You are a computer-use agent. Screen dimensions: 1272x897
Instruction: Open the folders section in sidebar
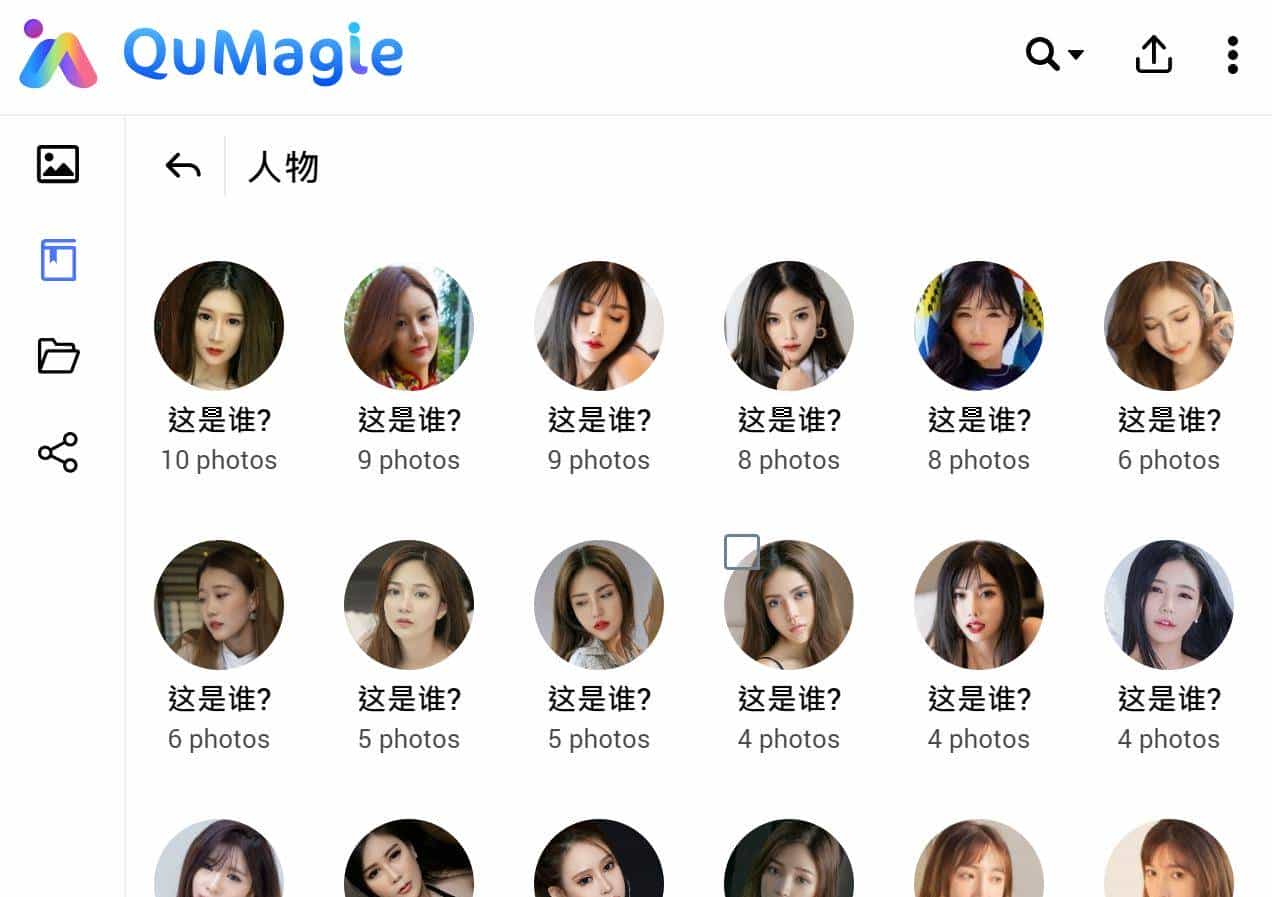click(58, 355)
